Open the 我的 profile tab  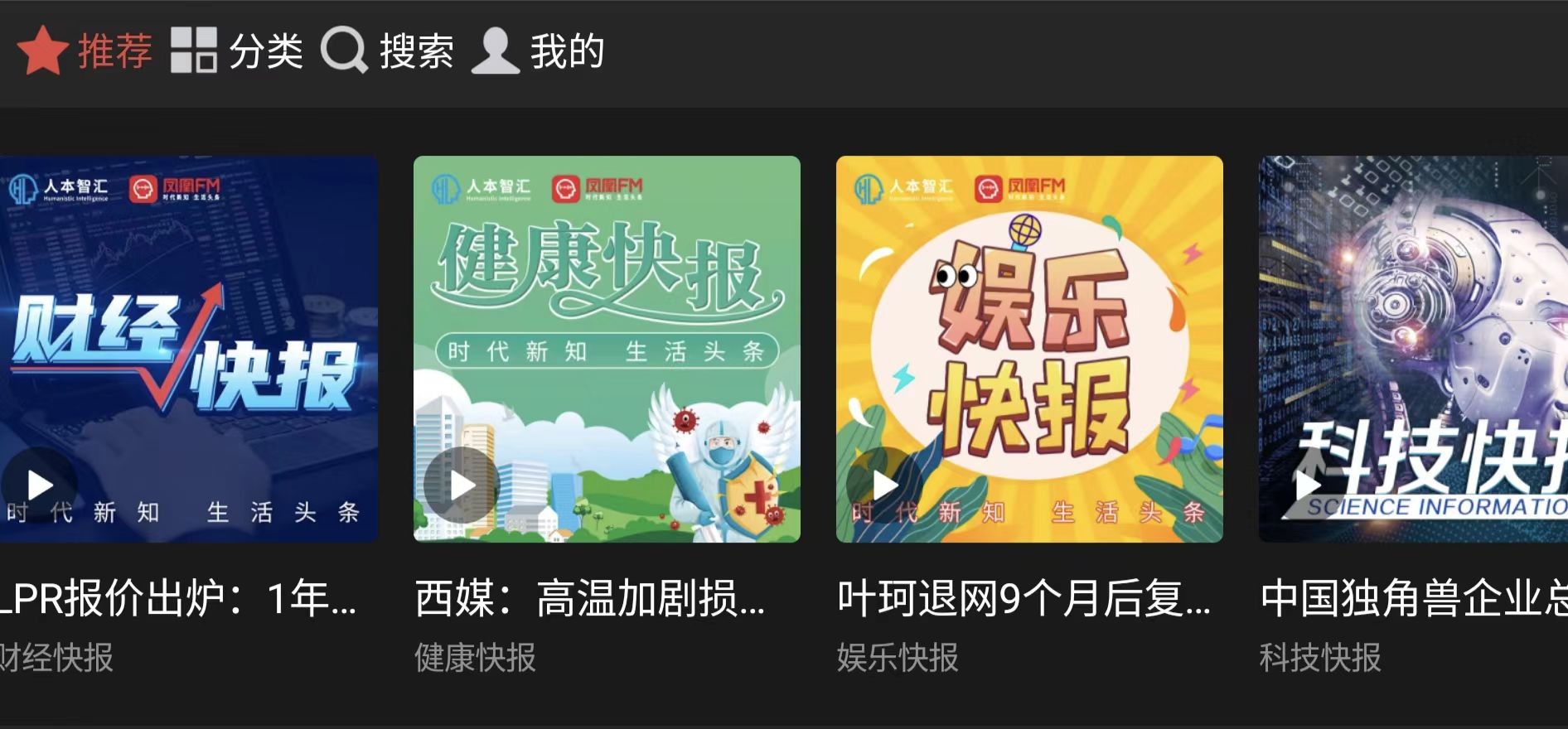(538, 51)
